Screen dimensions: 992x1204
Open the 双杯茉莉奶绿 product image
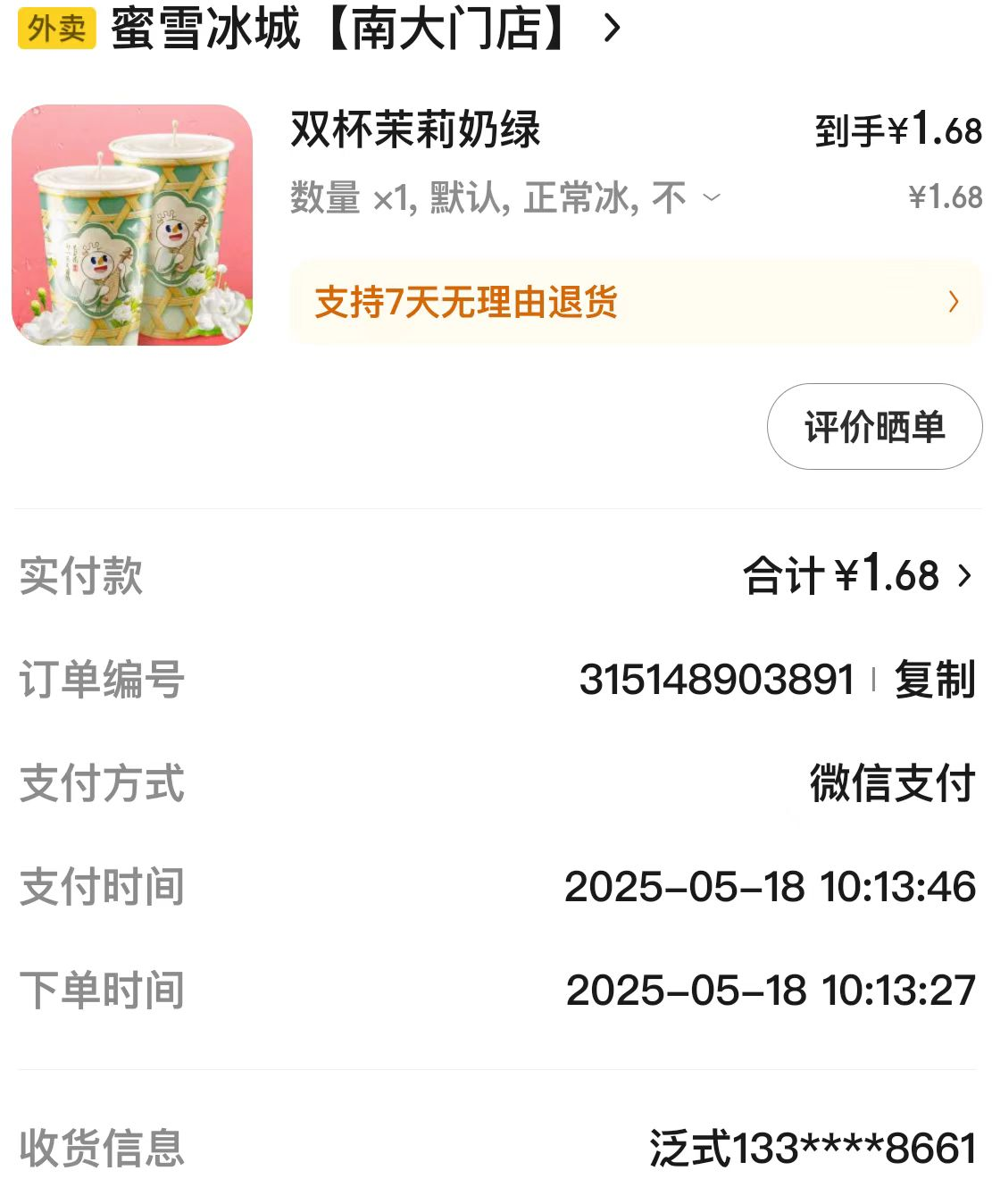(132, 225)
